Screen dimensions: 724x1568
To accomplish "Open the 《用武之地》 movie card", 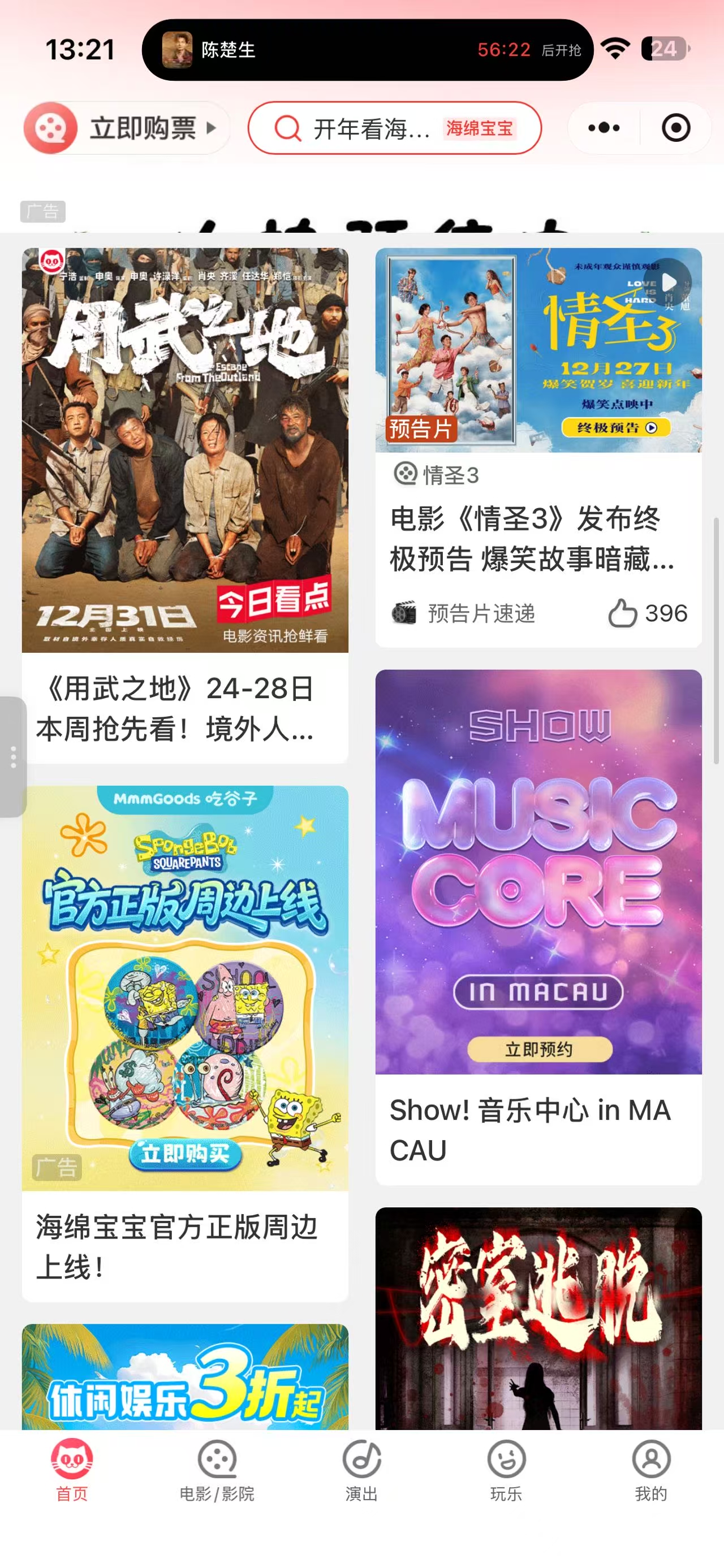I will 184,504.
